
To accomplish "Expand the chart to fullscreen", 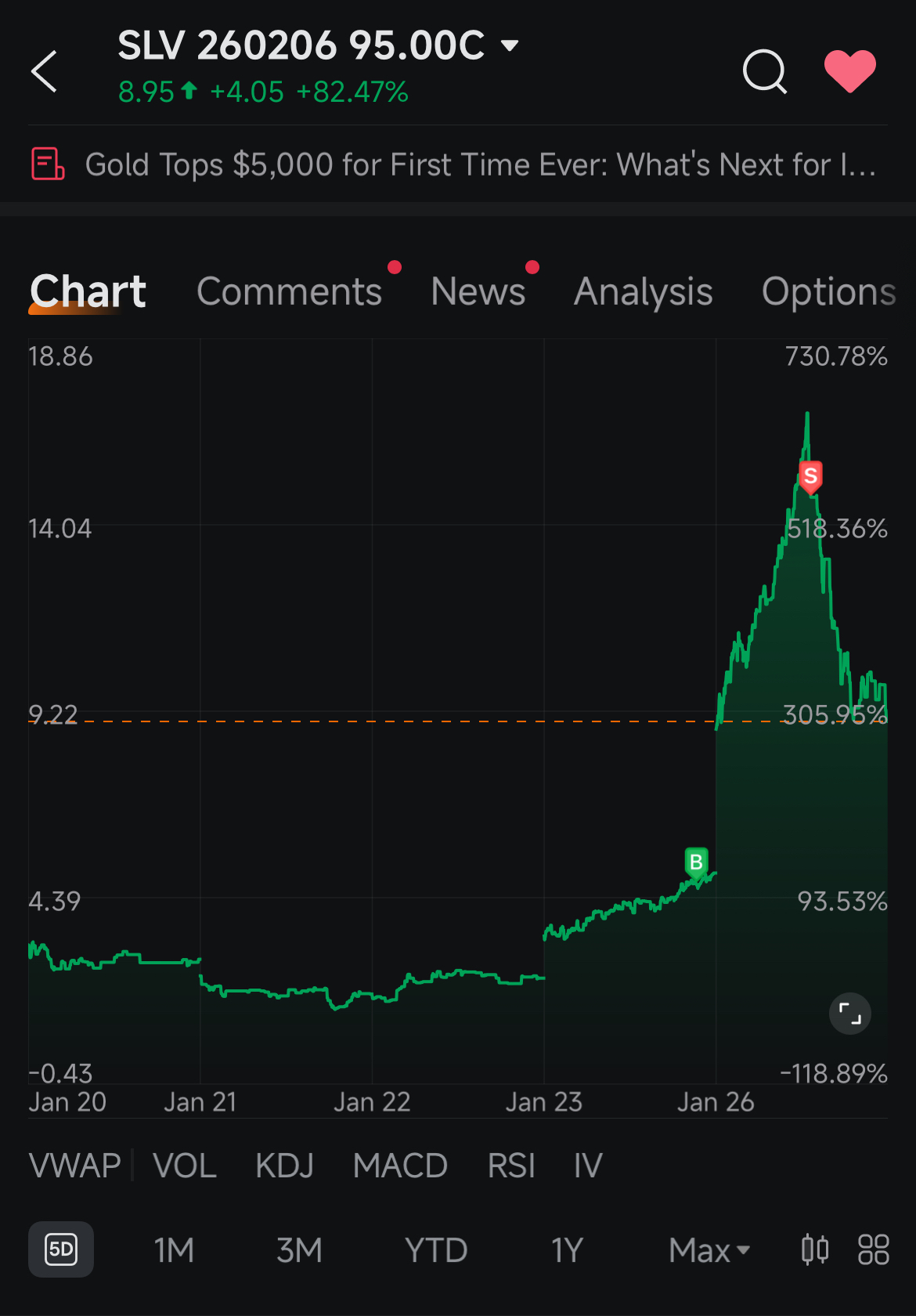I will coord(849,1013).
